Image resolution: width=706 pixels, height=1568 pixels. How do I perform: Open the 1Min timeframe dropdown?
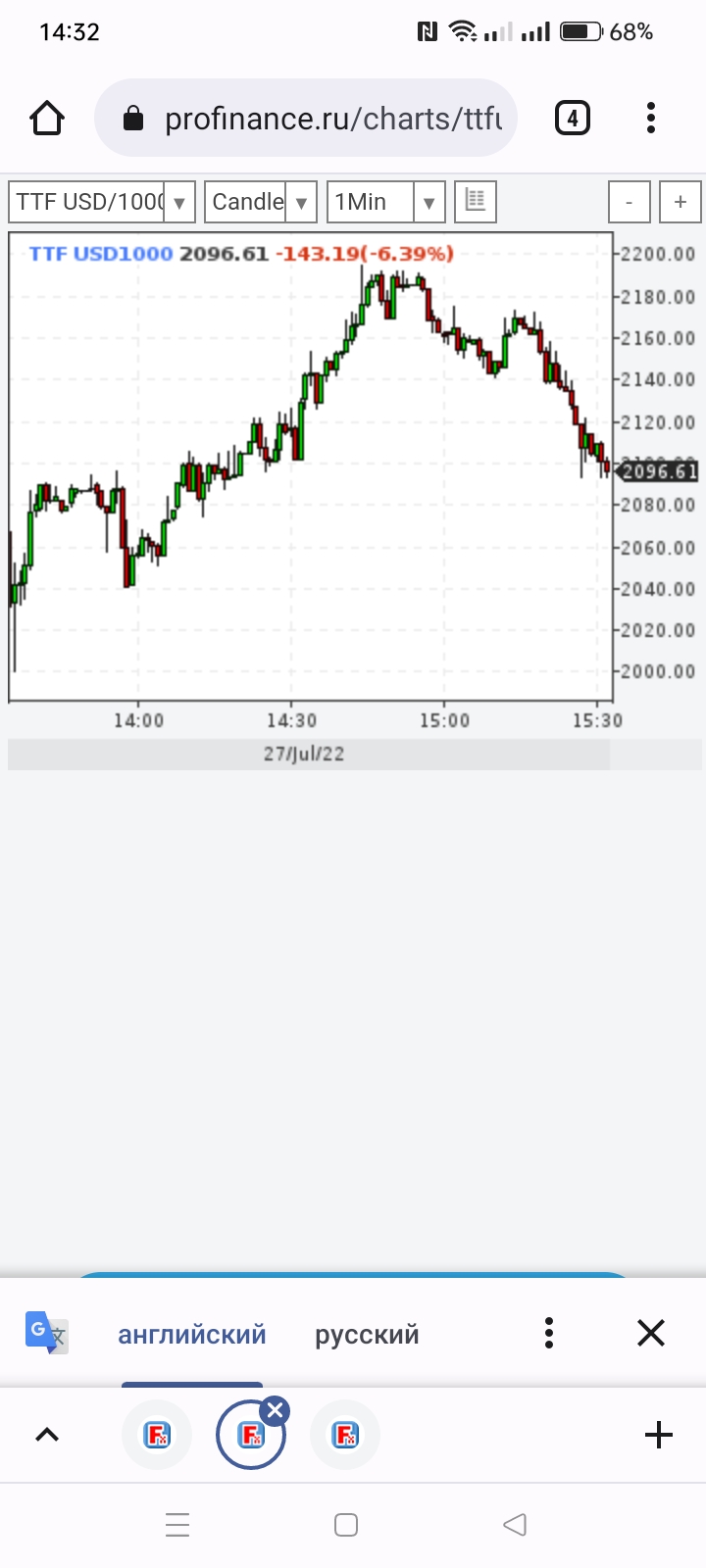(386, 202)
